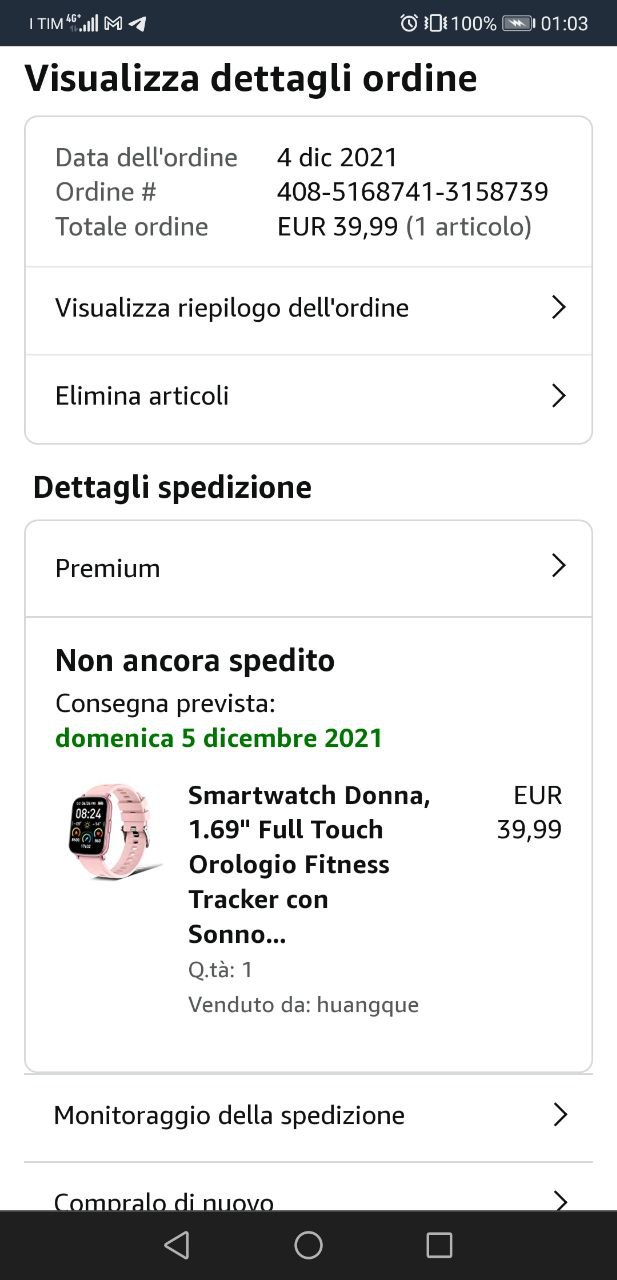The width and height of the screenshot is (617, 1280).
Task: Select Elimina articoli row
Action: (308, 397)
